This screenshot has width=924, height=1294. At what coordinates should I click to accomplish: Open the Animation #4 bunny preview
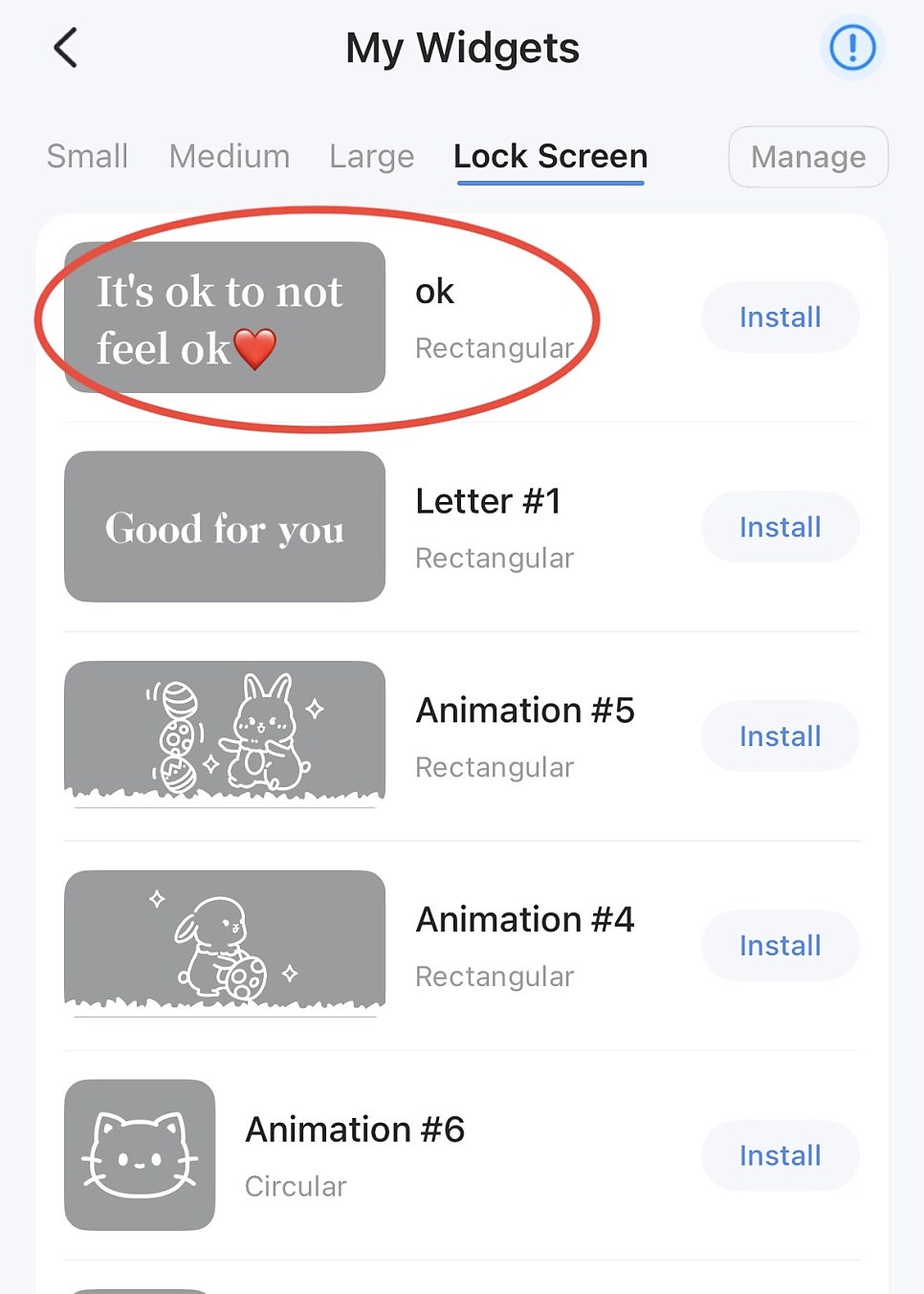(x=225, y=943)
